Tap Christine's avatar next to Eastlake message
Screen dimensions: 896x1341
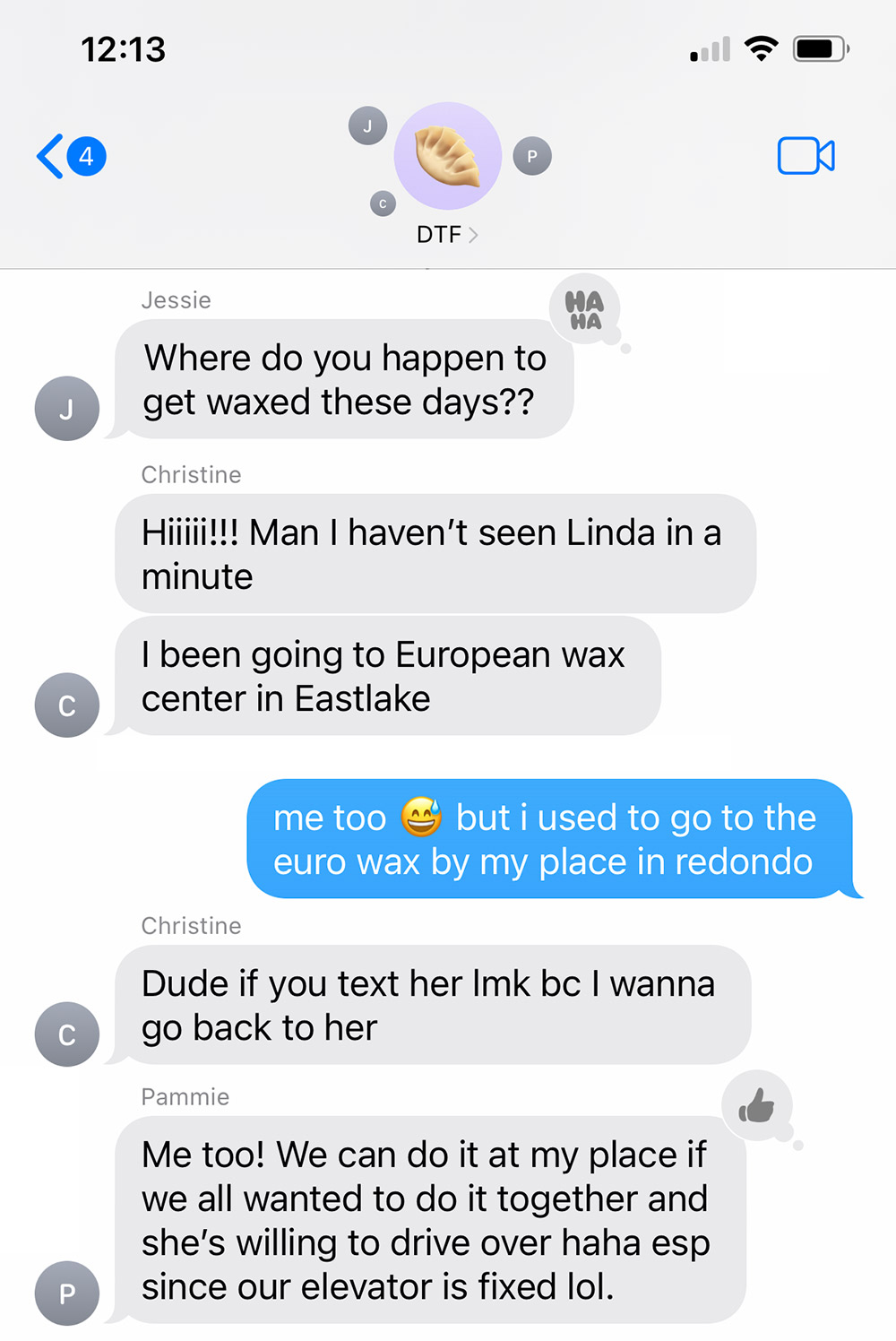click(66, 705)
